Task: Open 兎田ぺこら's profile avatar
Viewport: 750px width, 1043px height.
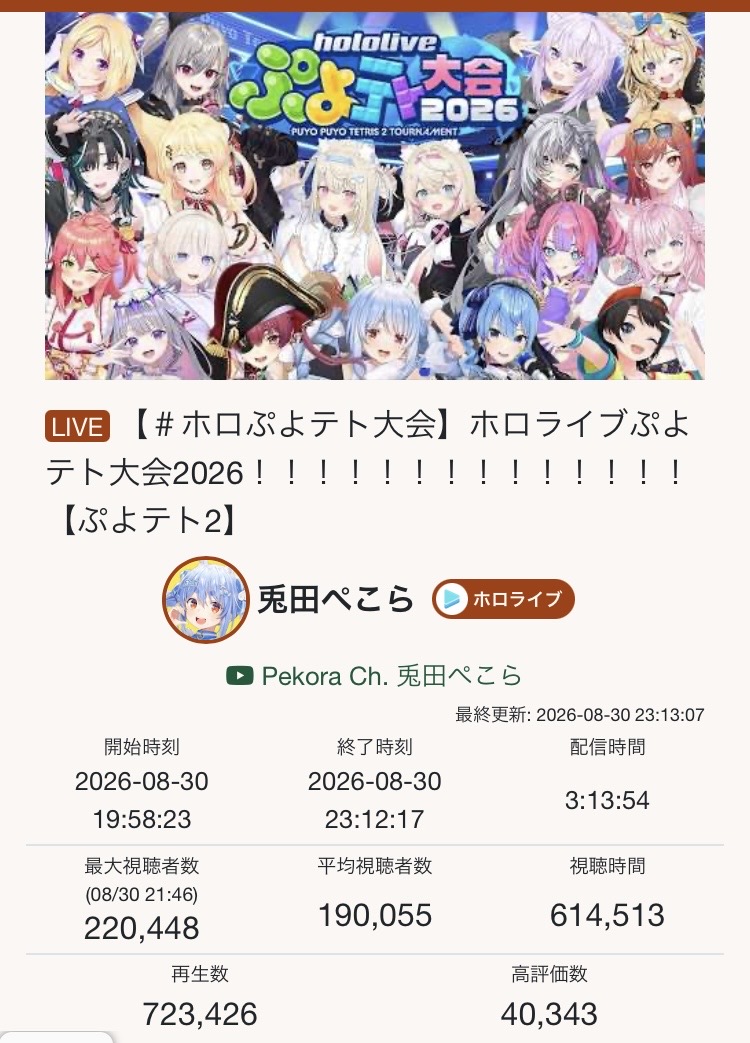Action: (x=205, y=600)
